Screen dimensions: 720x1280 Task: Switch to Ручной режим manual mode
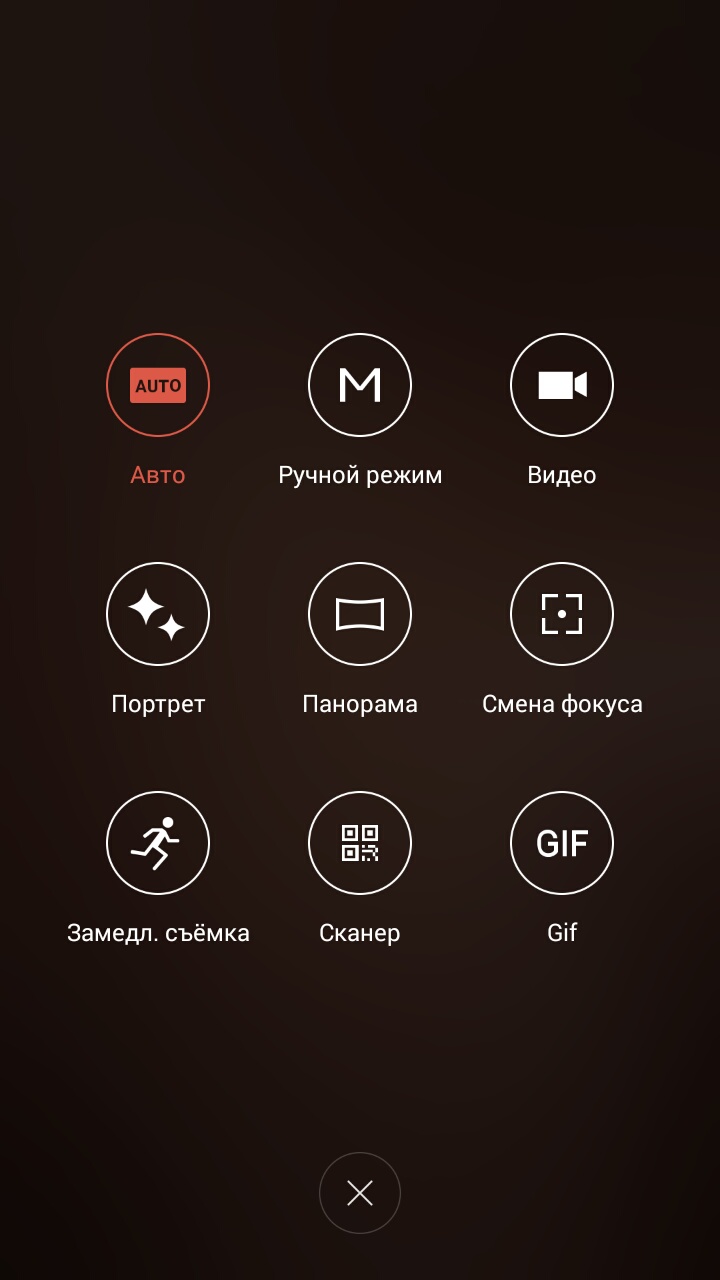tap(360, 385)
